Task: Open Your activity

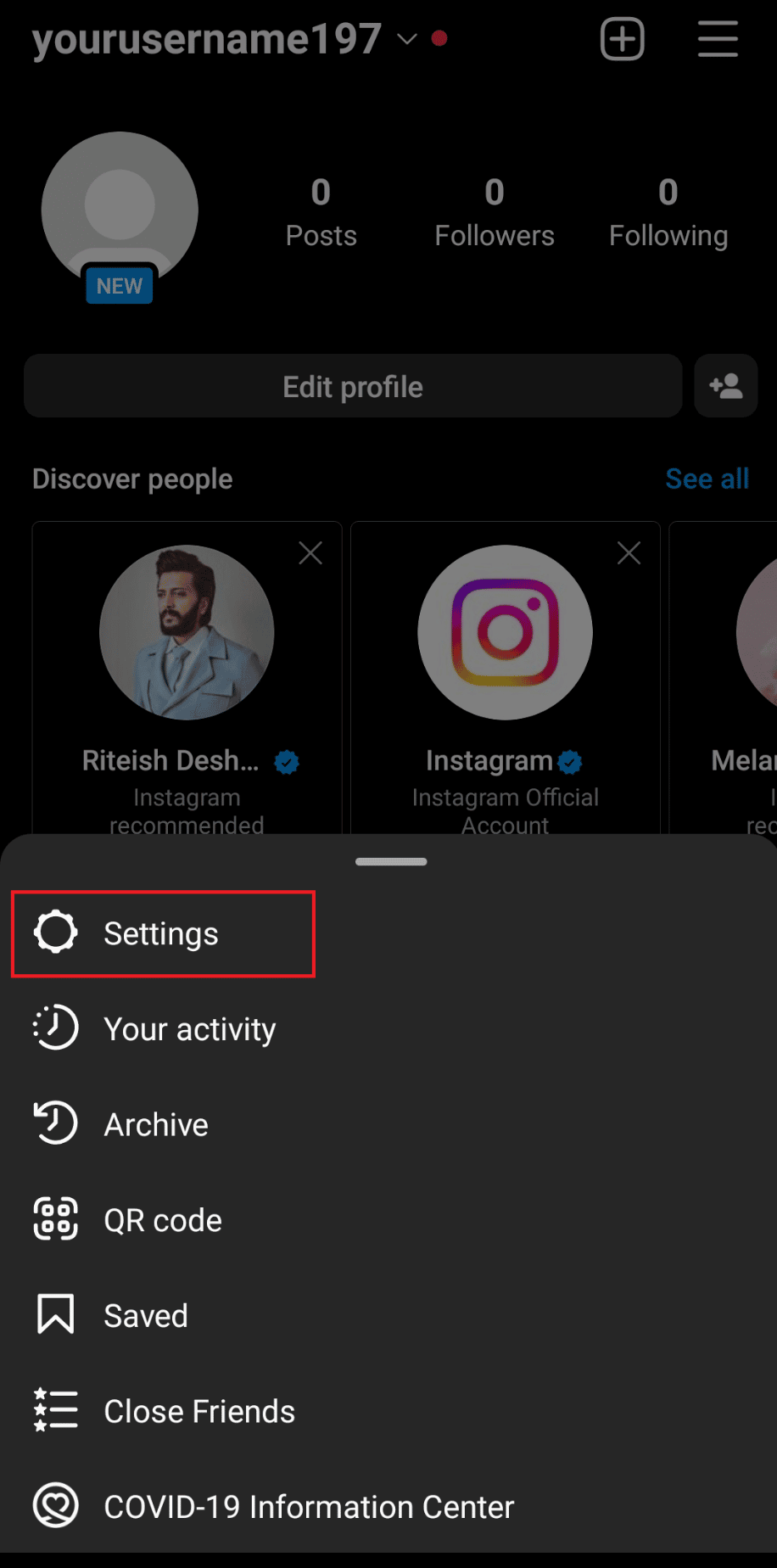Action: pos(188,1029)
